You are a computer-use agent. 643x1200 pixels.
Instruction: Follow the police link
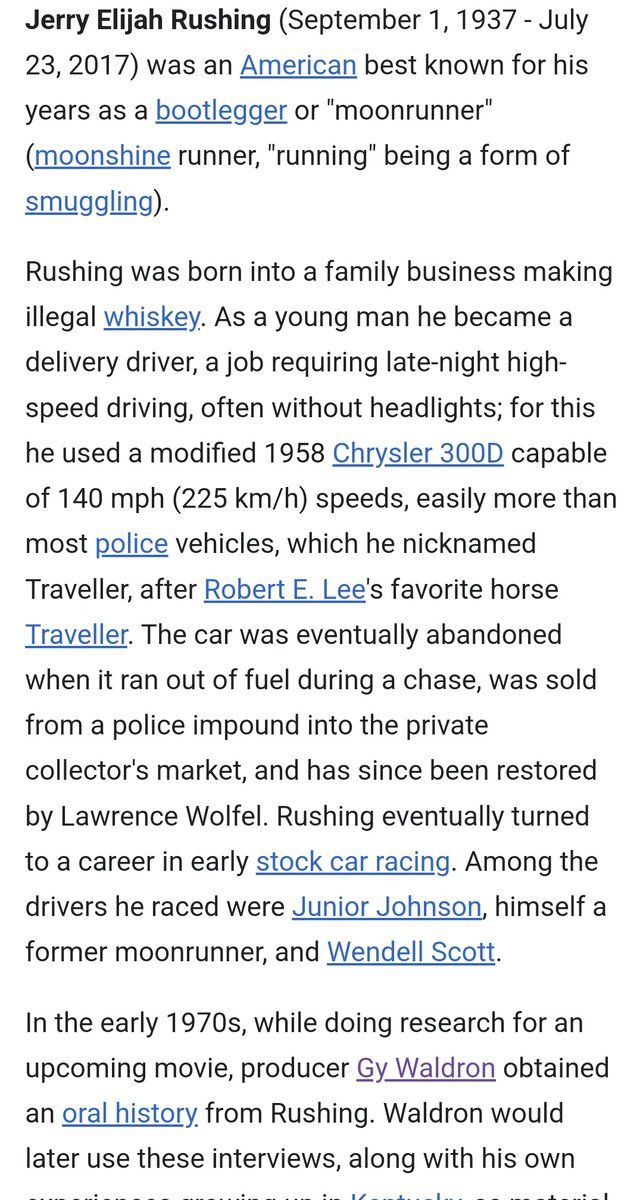(131, 544)
